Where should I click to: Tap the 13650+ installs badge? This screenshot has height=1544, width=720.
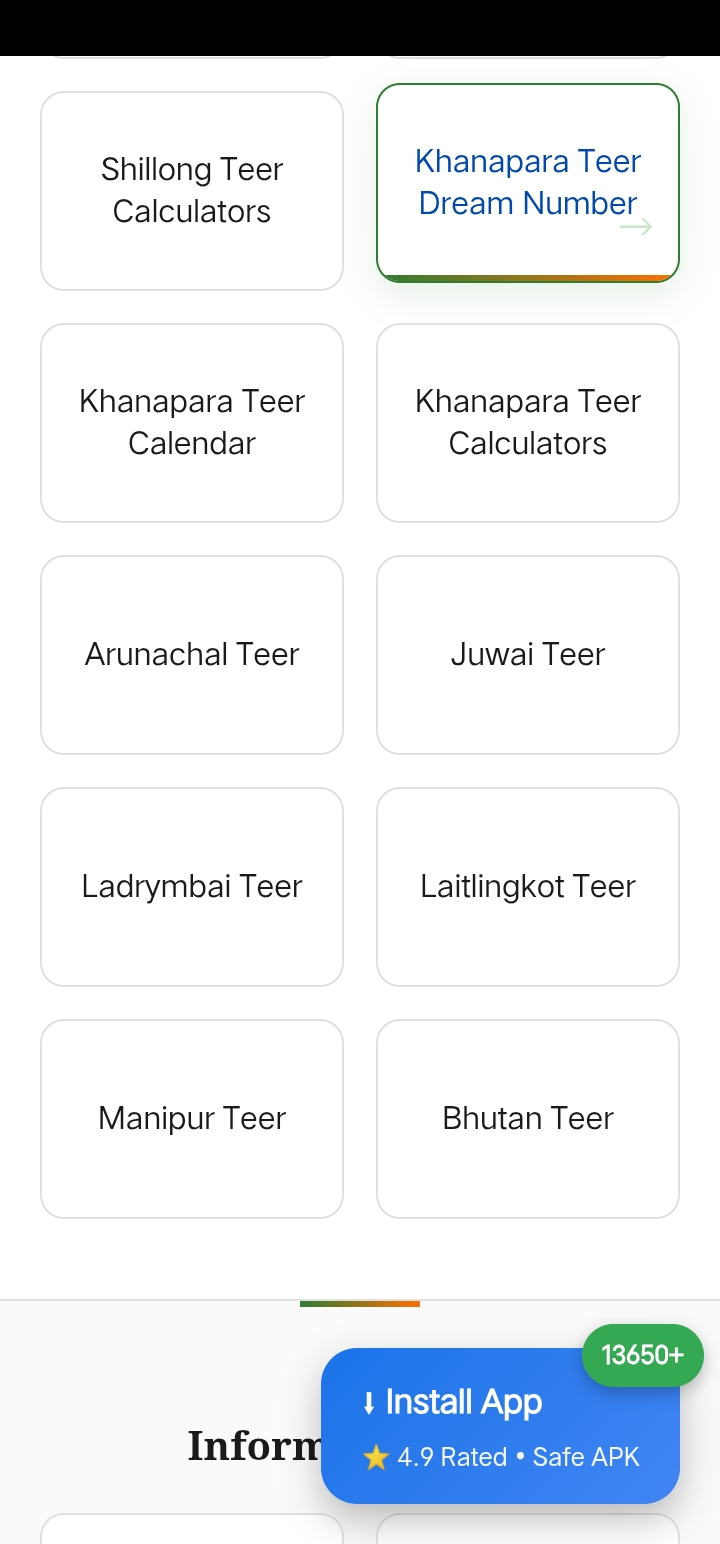click(x=642, y=1355)
